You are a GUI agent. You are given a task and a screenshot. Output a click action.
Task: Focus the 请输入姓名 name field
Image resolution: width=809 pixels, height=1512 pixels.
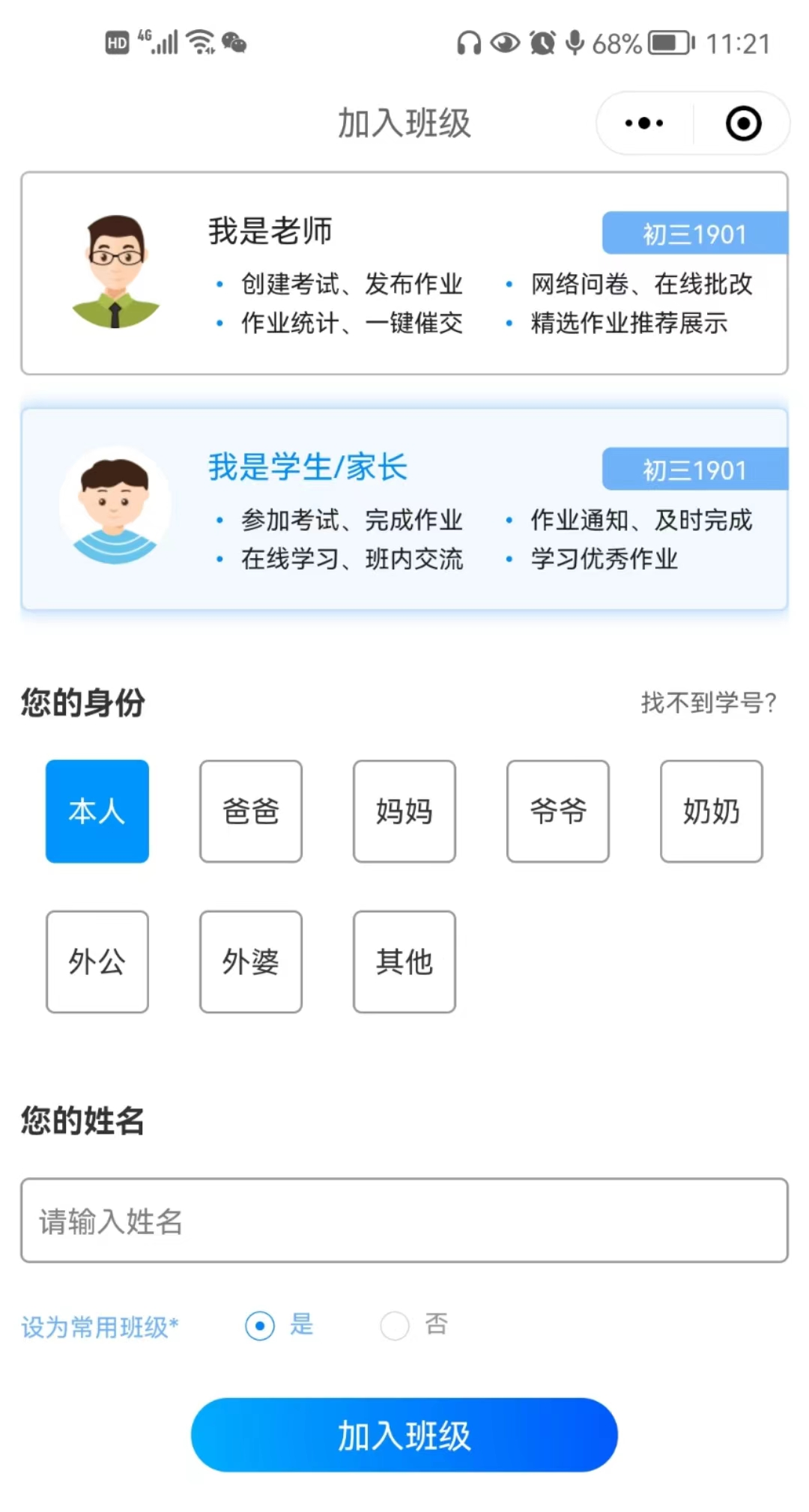(x=404, y=1221)
